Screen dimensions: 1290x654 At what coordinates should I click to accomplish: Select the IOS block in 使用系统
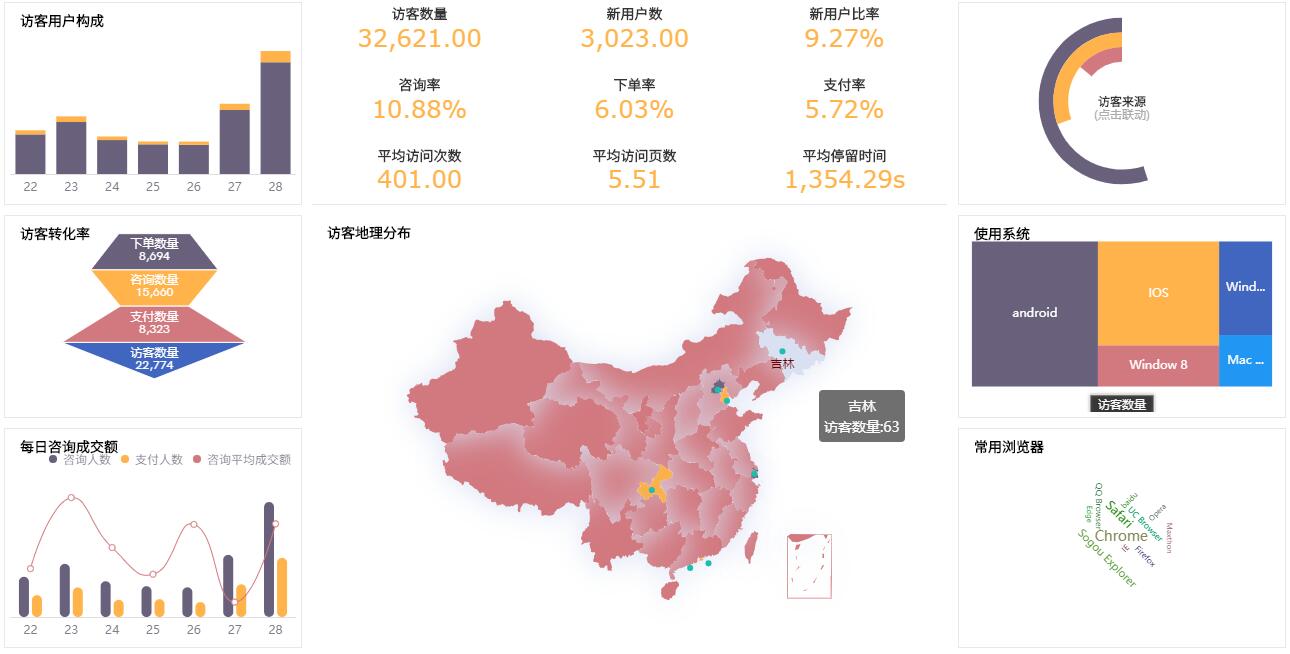[1158, 293]
